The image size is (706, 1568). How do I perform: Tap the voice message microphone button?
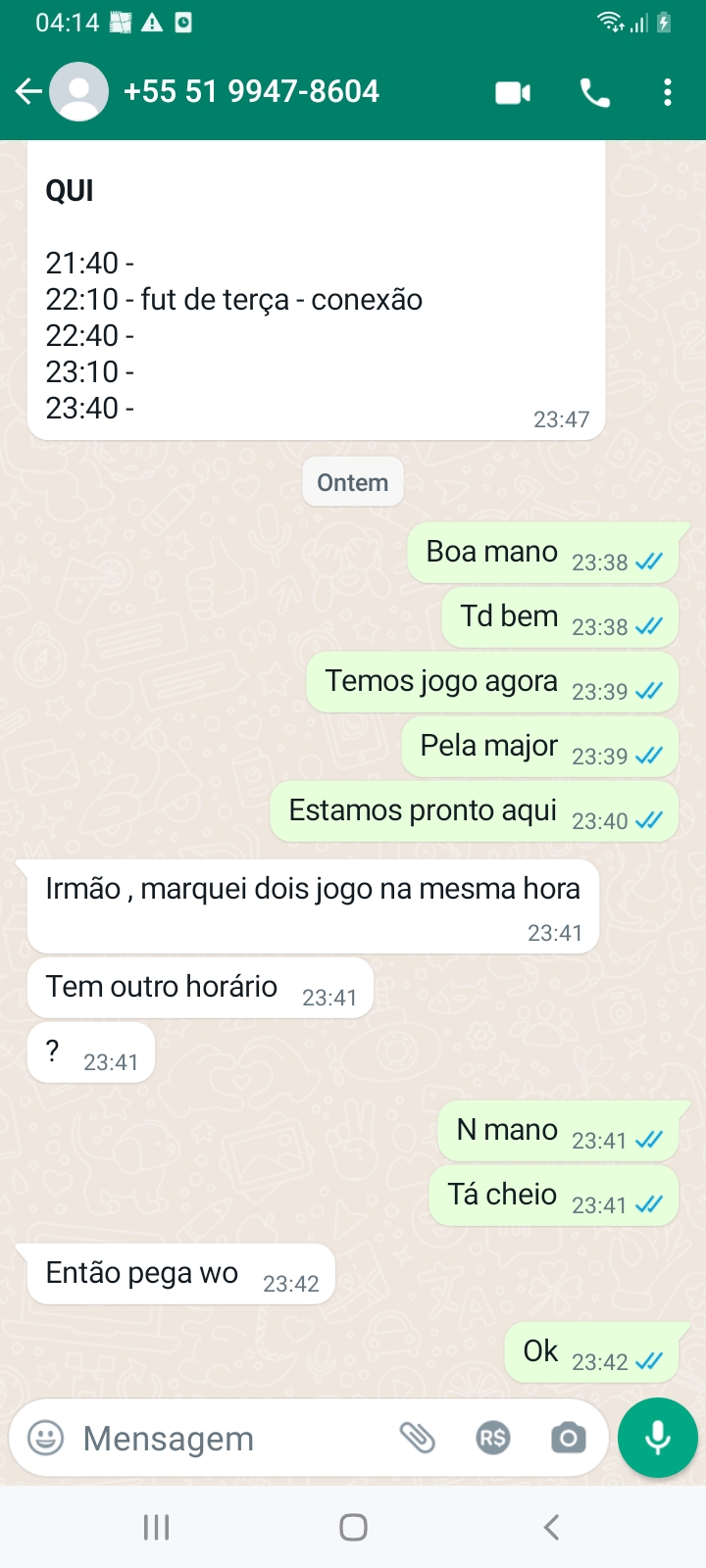(658, 1438)
